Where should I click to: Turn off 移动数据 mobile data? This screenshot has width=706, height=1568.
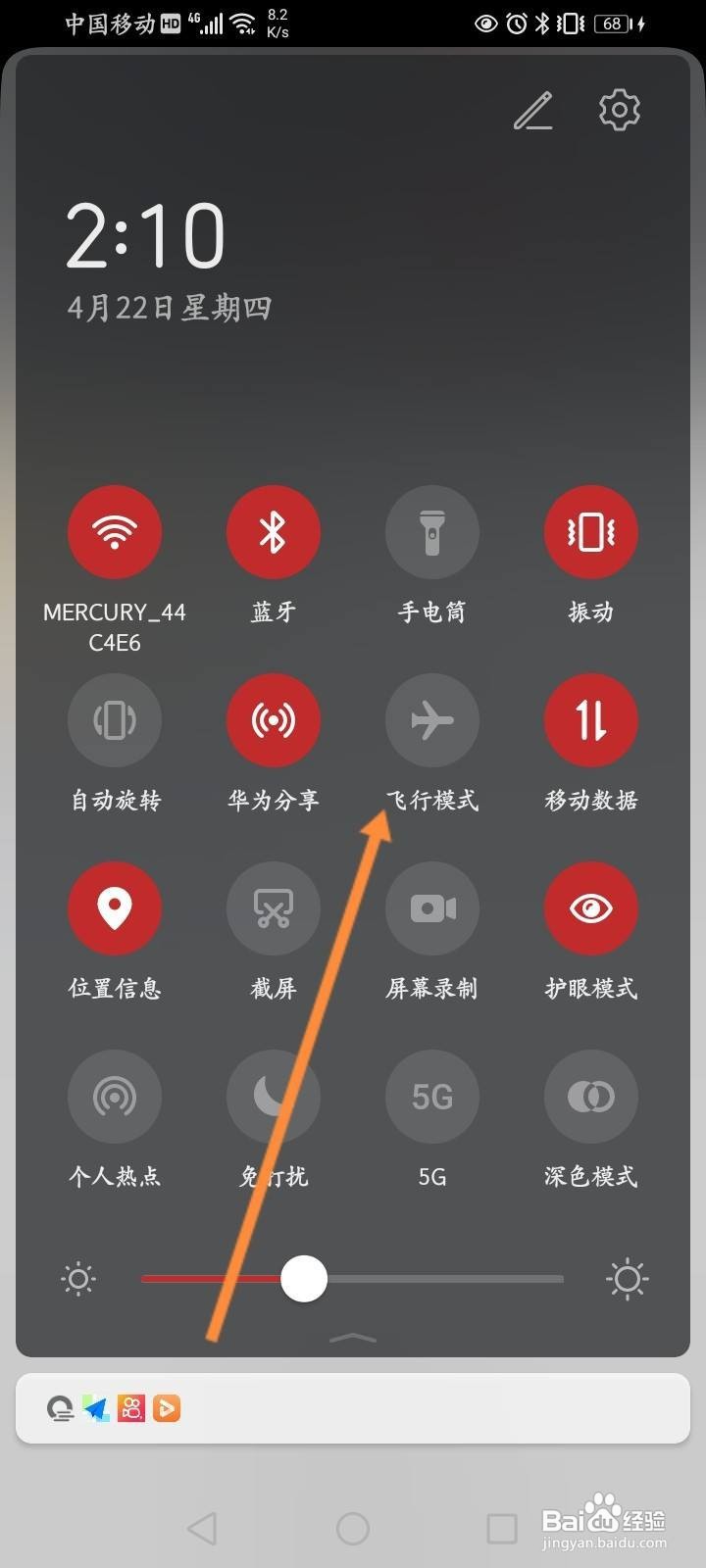tap(591, 720)
